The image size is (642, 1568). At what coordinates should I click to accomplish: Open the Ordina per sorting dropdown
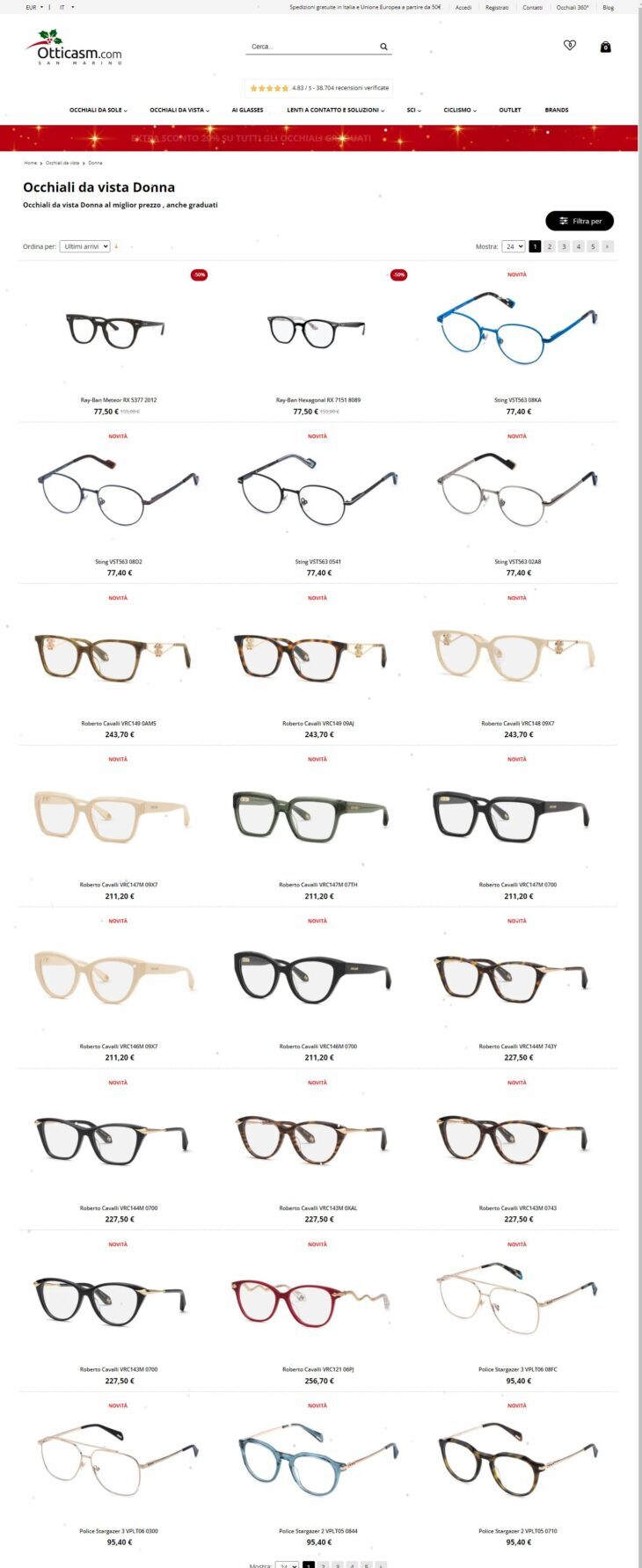coord(84,246)
